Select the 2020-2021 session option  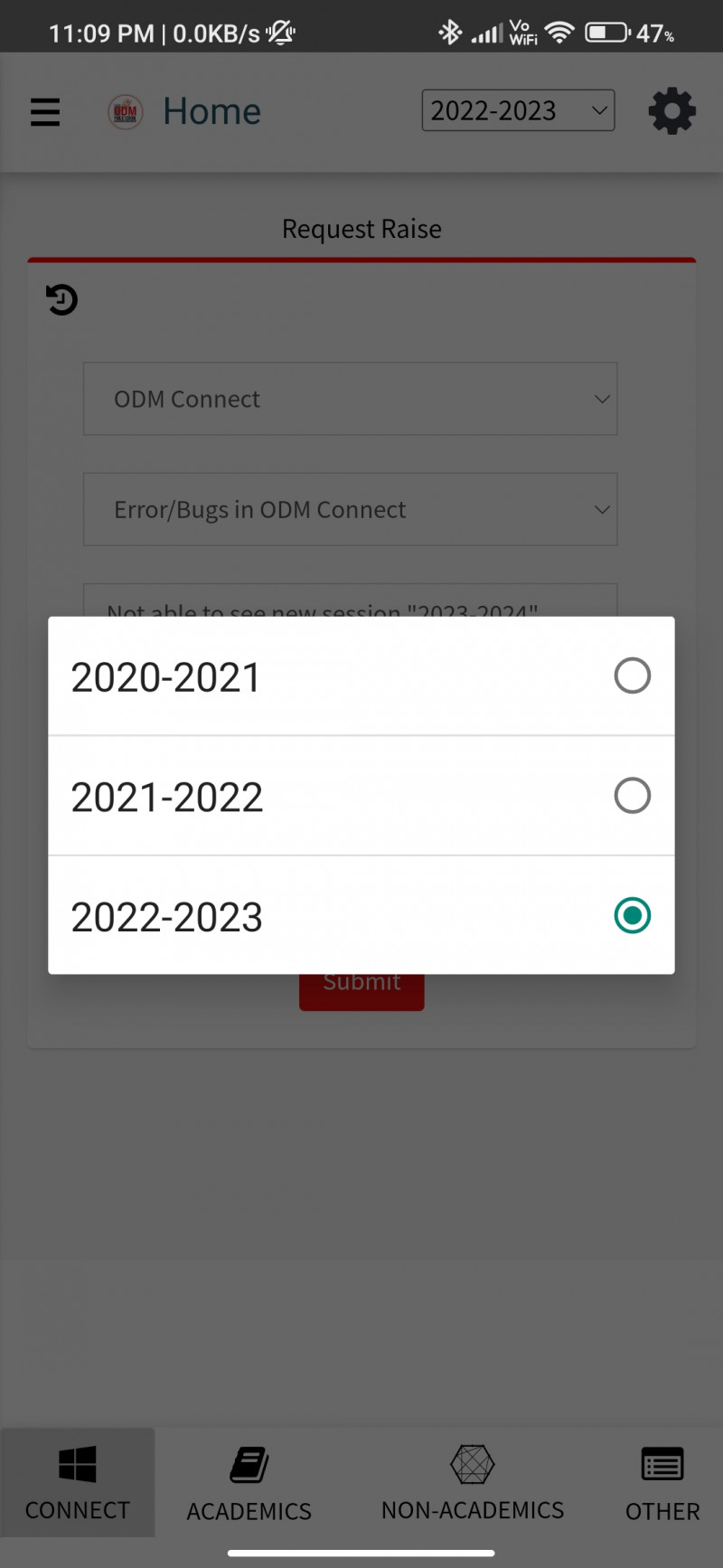[x=361, y=676]
